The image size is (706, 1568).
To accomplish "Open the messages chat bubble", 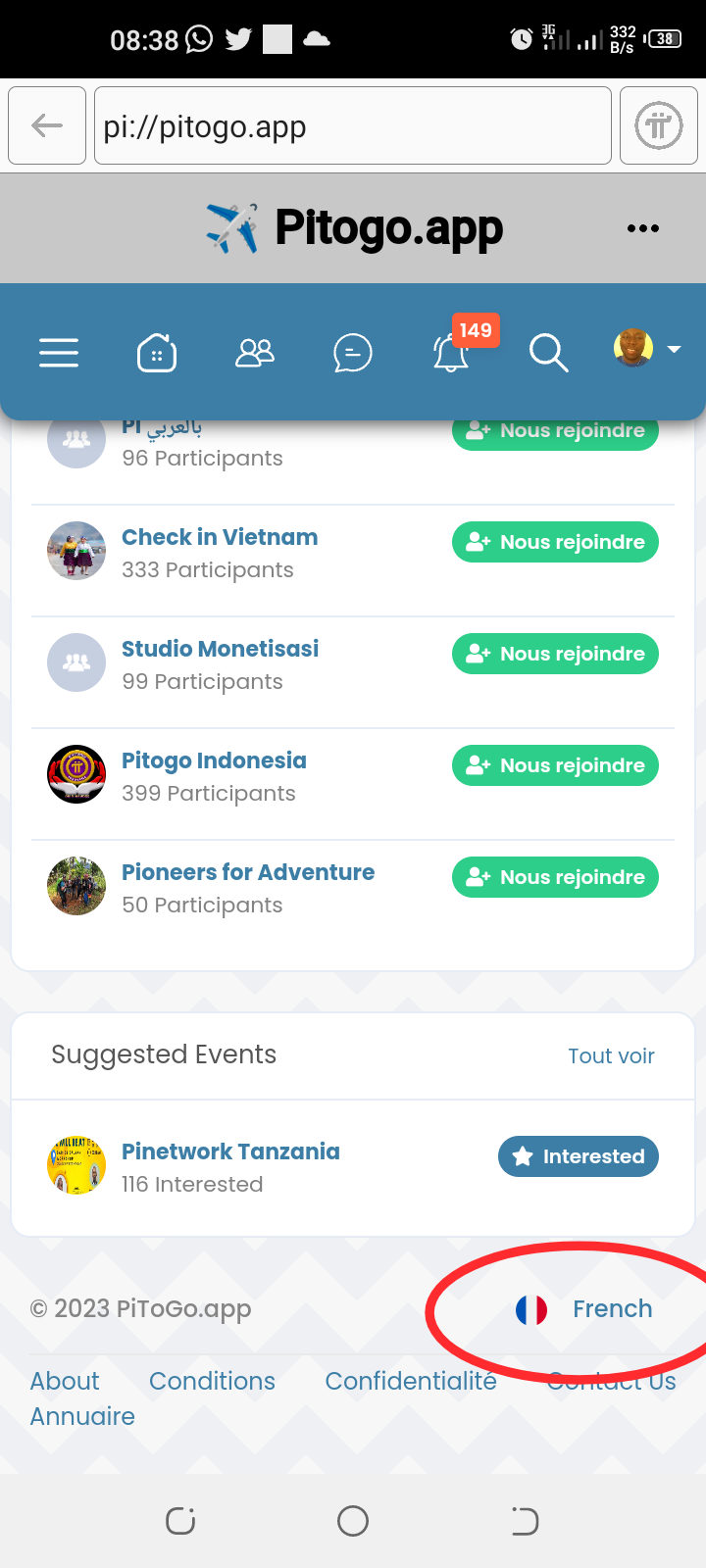I will (353, 353).
